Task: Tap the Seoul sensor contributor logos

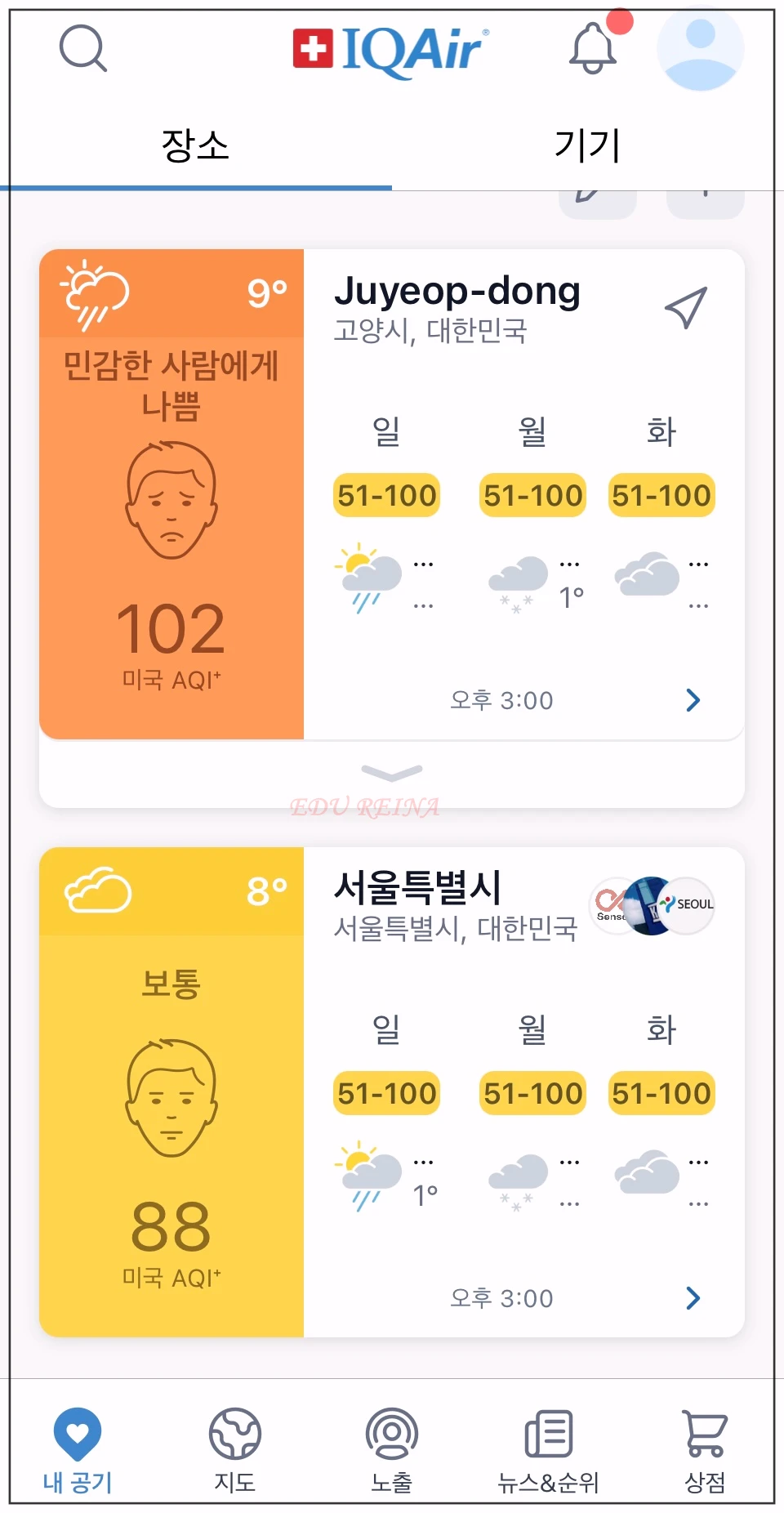Action: click(x=651, y=905)
